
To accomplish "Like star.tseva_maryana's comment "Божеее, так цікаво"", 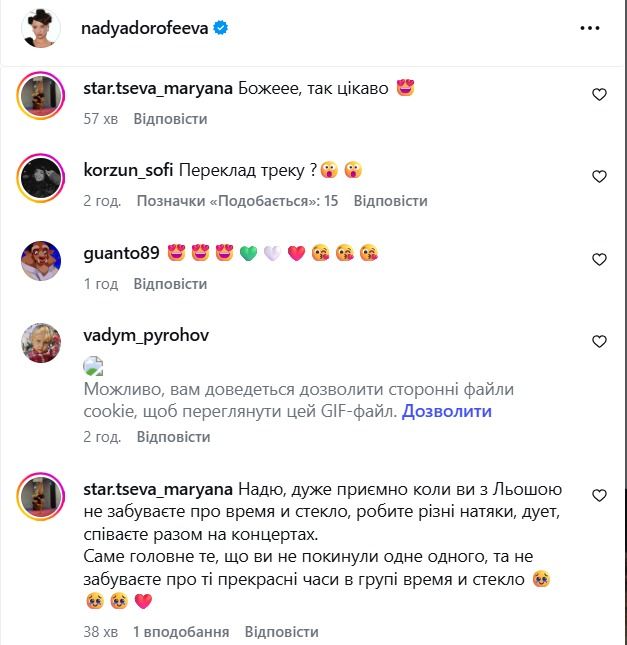I will (x=599, y=95).
